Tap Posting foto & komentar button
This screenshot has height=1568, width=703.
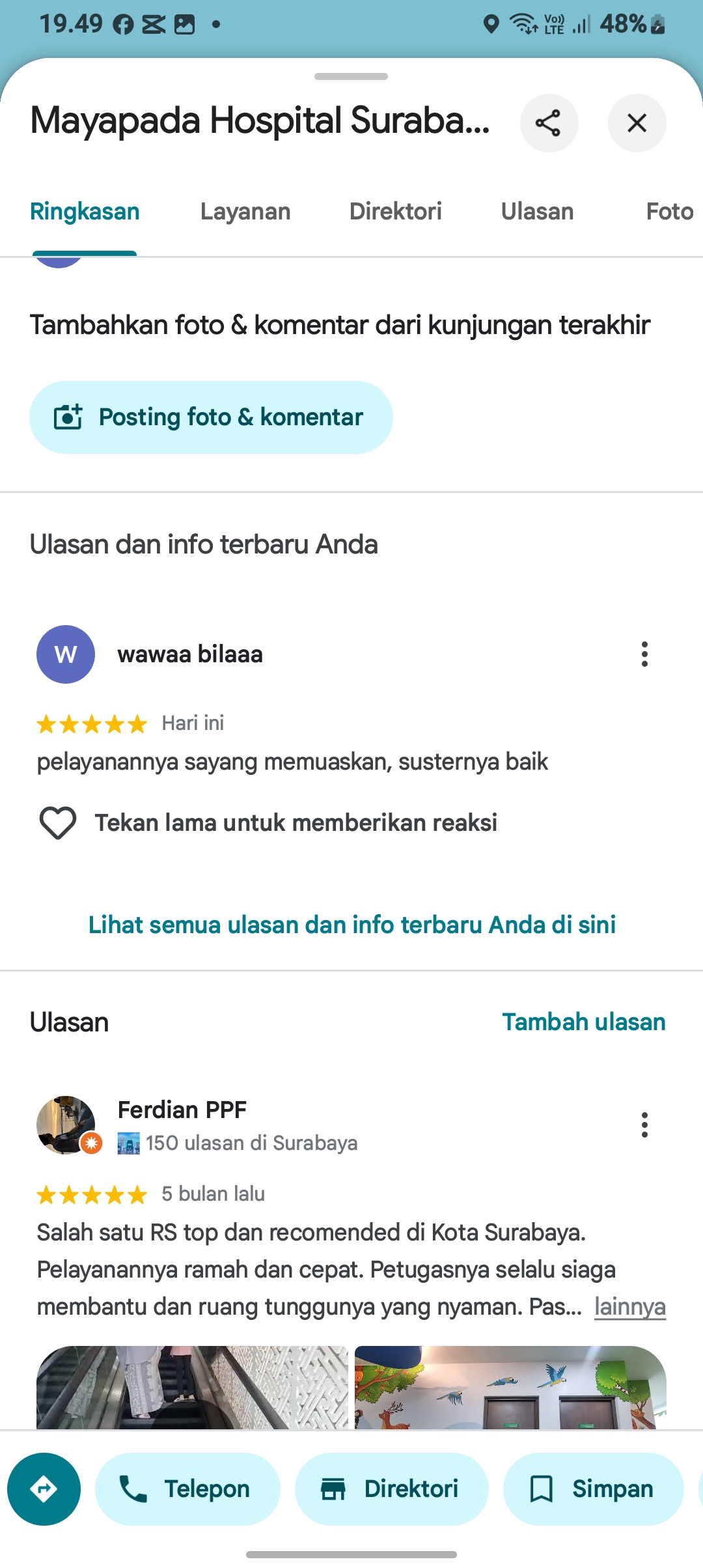pos(211,417)
